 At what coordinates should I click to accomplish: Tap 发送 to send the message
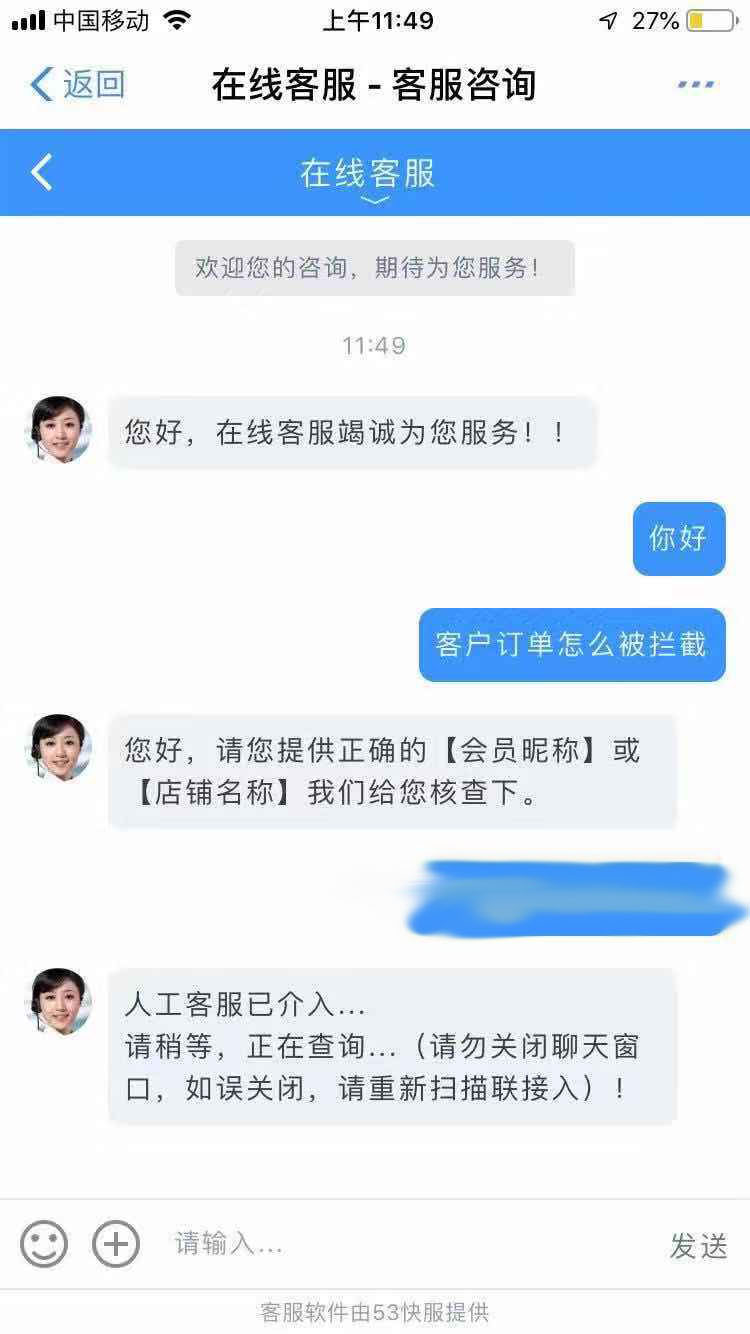coord(698,1246)
